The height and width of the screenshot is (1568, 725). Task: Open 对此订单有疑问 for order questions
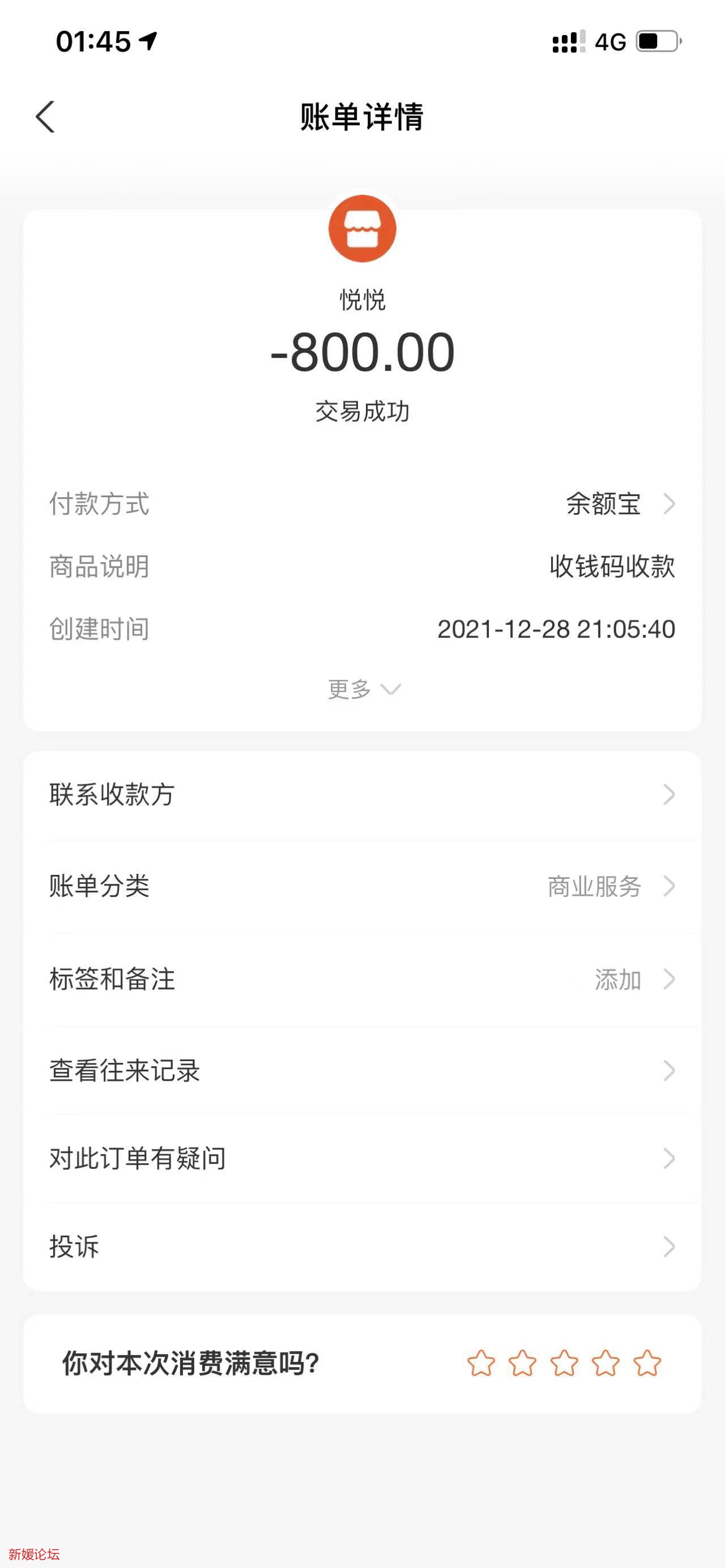tap(362, 1159)
